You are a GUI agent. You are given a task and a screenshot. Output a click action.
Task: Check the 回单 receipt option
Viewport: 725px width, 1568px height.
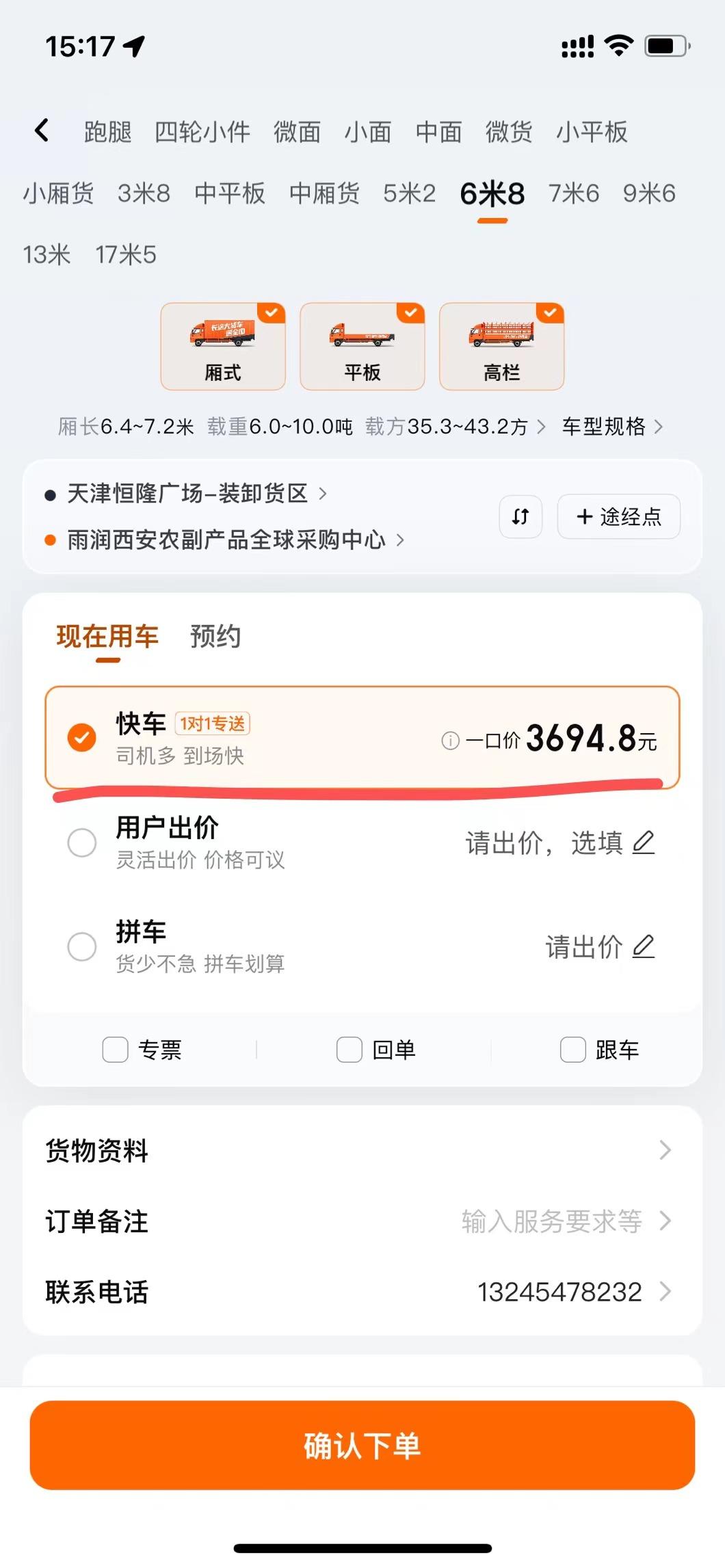tap(350, 1048)
